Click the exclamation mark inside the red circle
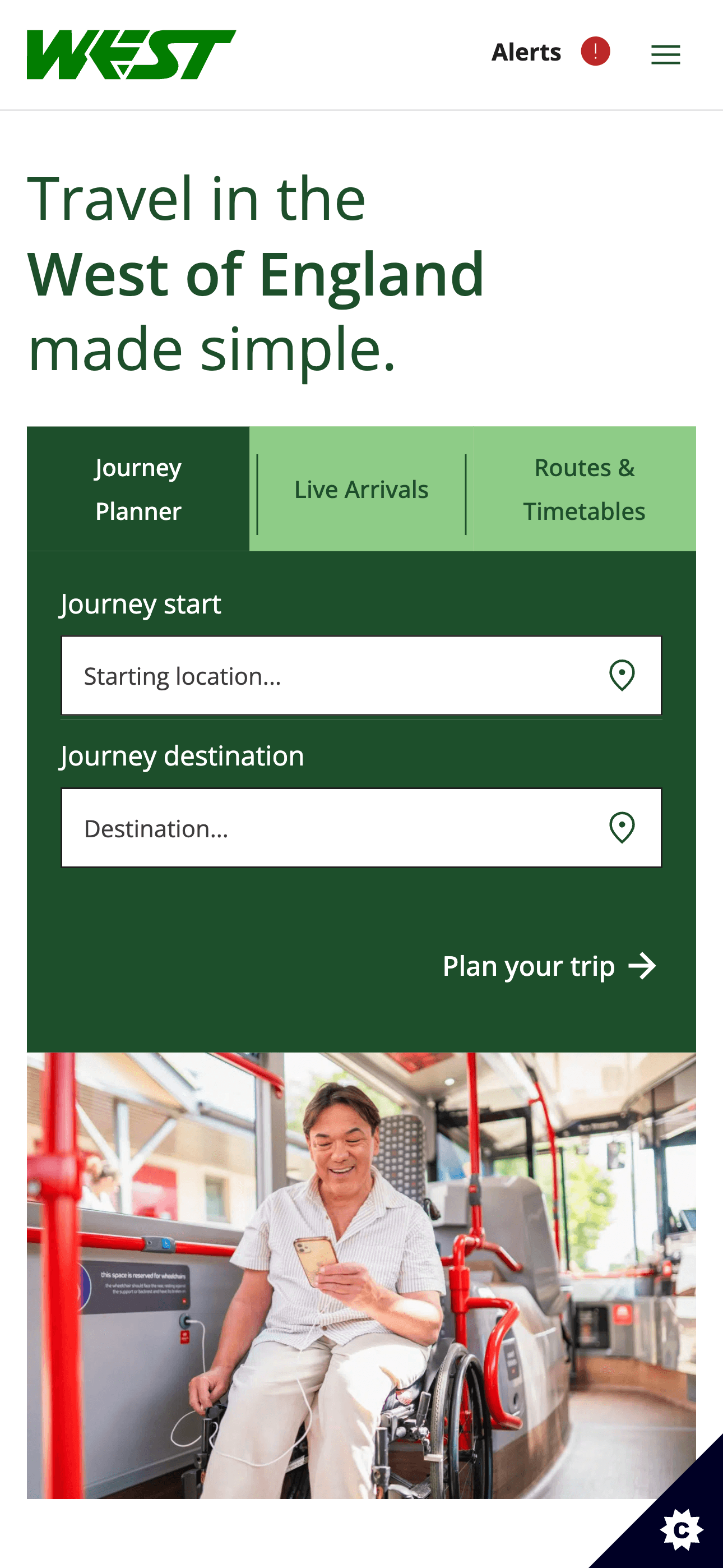Image resolution: width=723 pixels, height=1568 pixels. tap(595, 52)
